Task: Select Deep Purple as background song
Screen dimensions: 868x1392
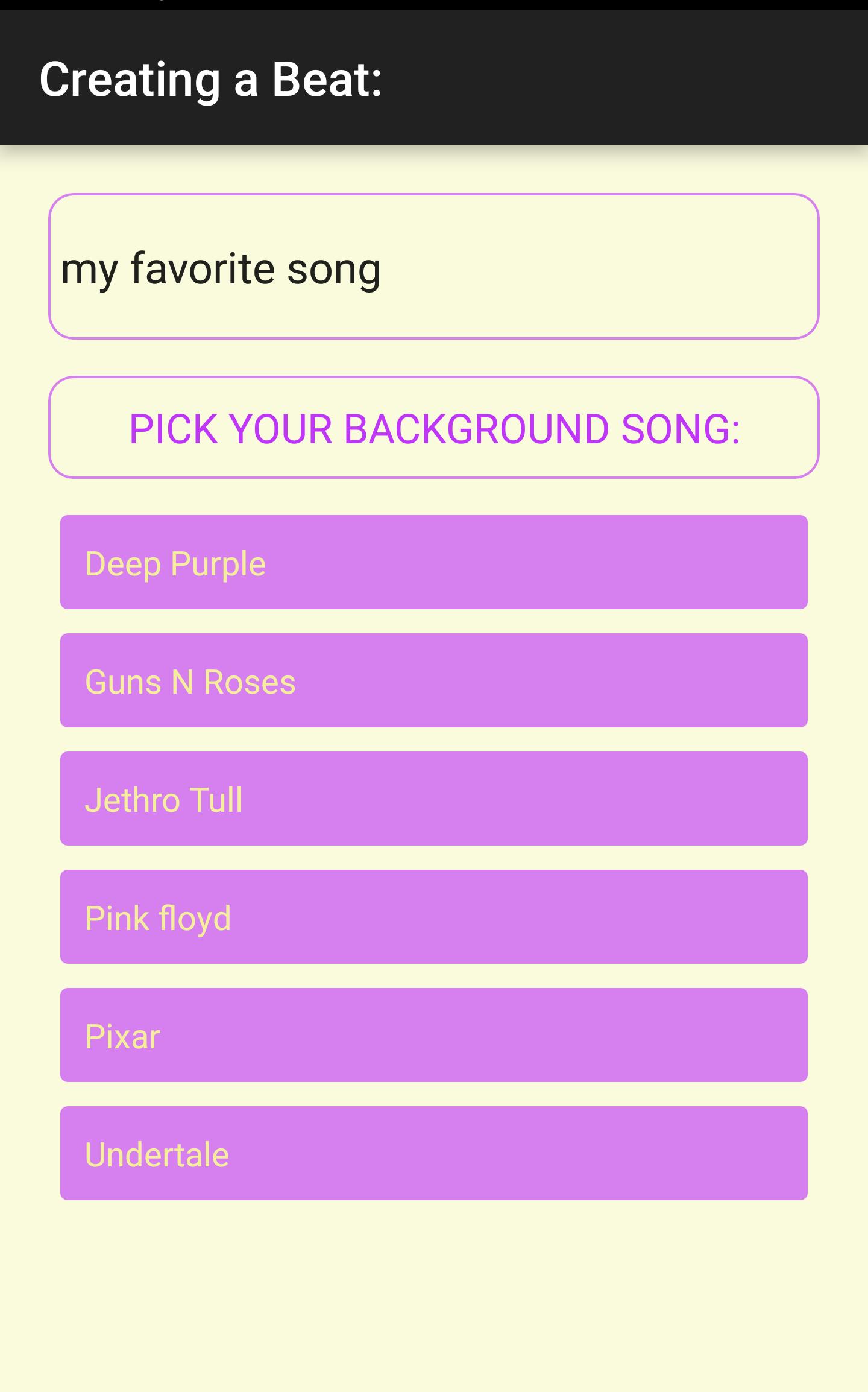Action: [433, 562]
